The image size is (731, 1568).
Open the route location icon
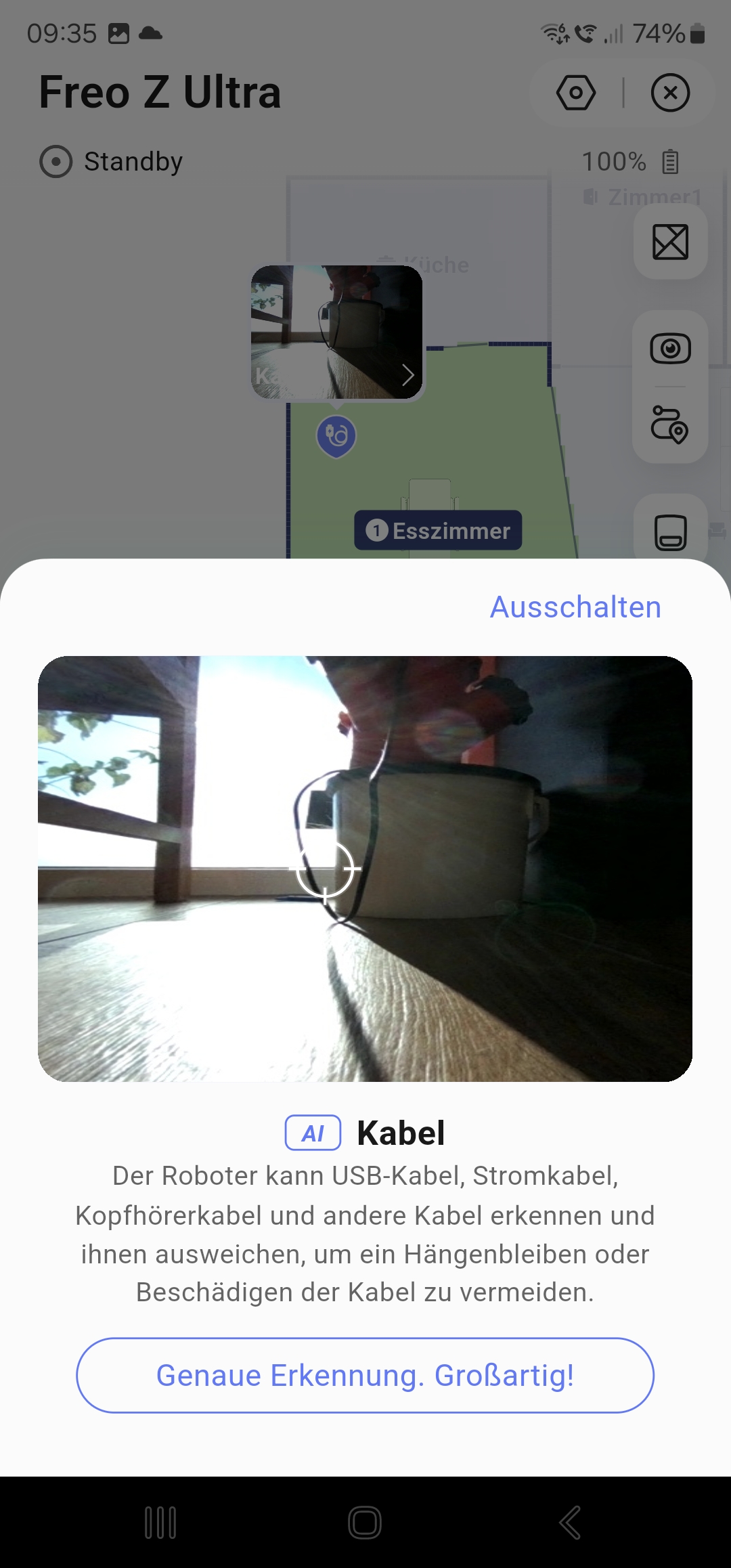click(x=670, y=424)
